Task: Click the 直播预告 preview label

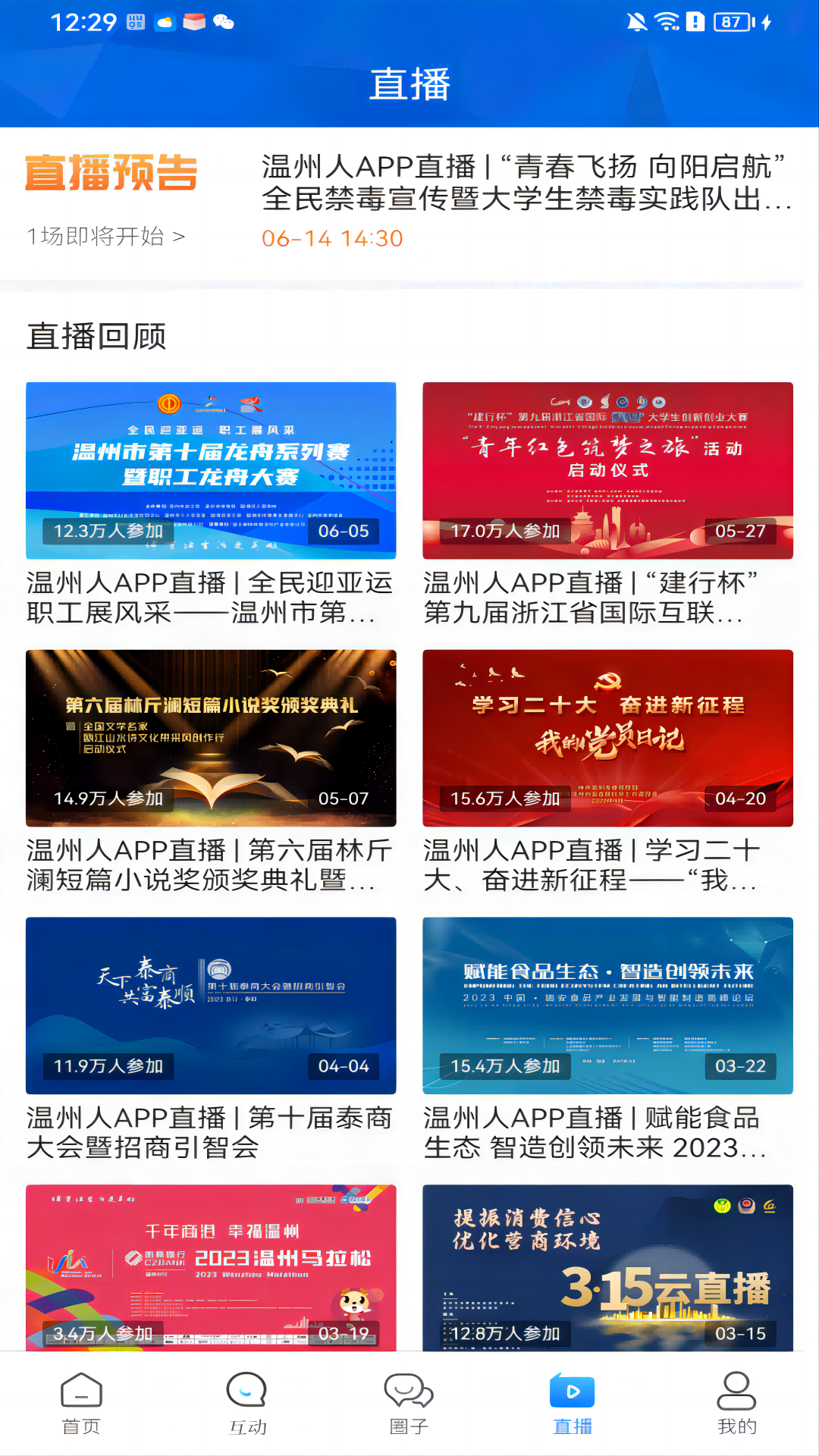Action: [111, 173]
